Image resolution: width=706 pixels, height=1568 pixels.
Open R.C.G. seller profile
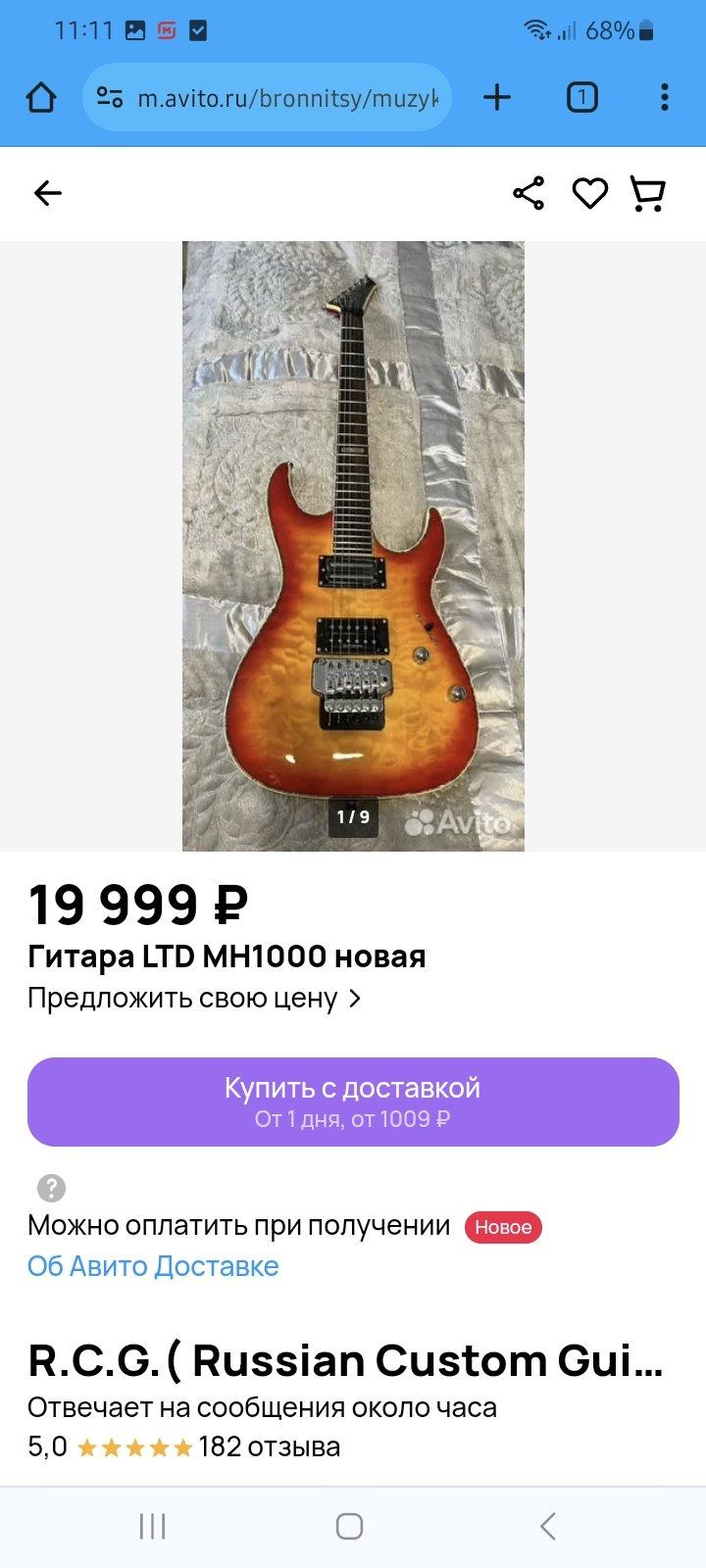point(345,1360)
